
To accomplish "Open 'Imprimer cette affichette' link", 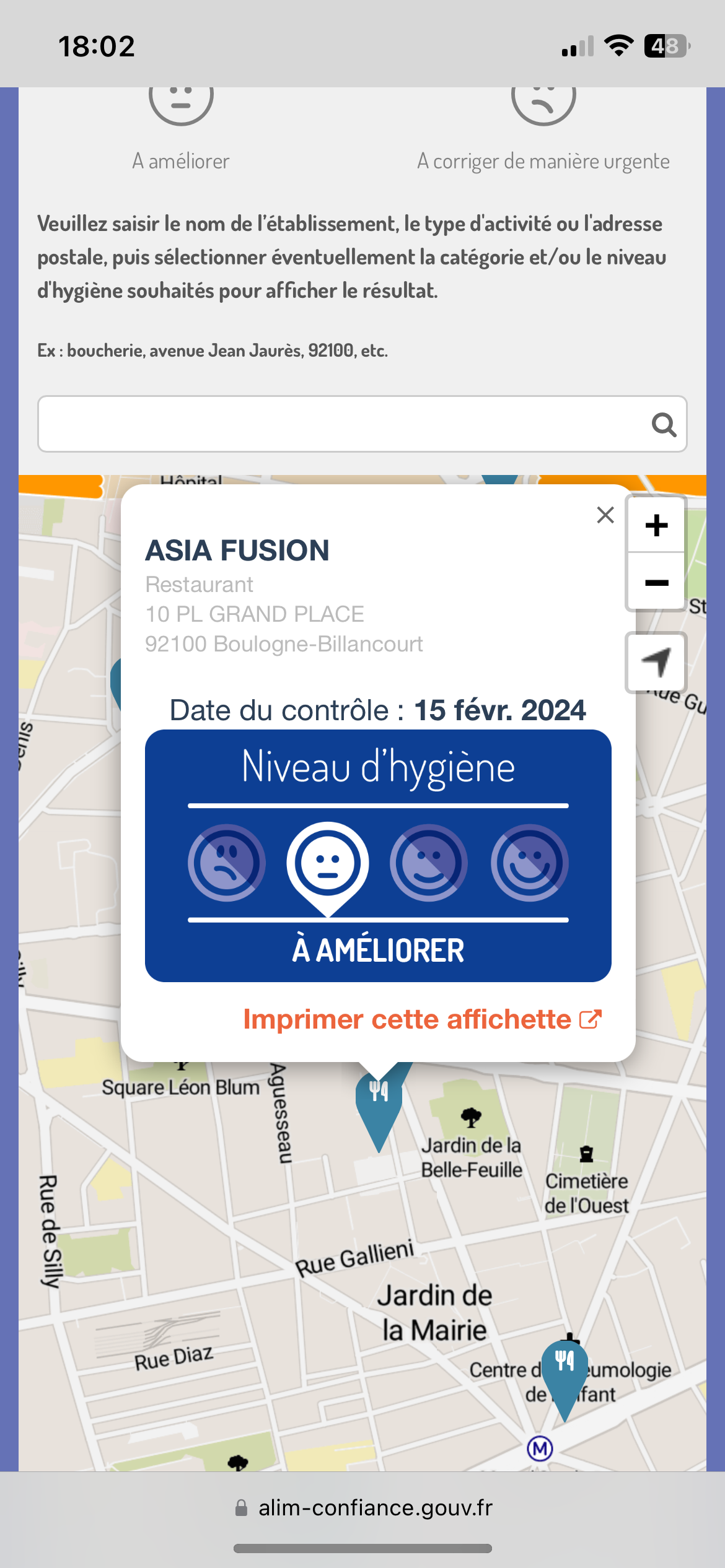I will click(422, 1019).
